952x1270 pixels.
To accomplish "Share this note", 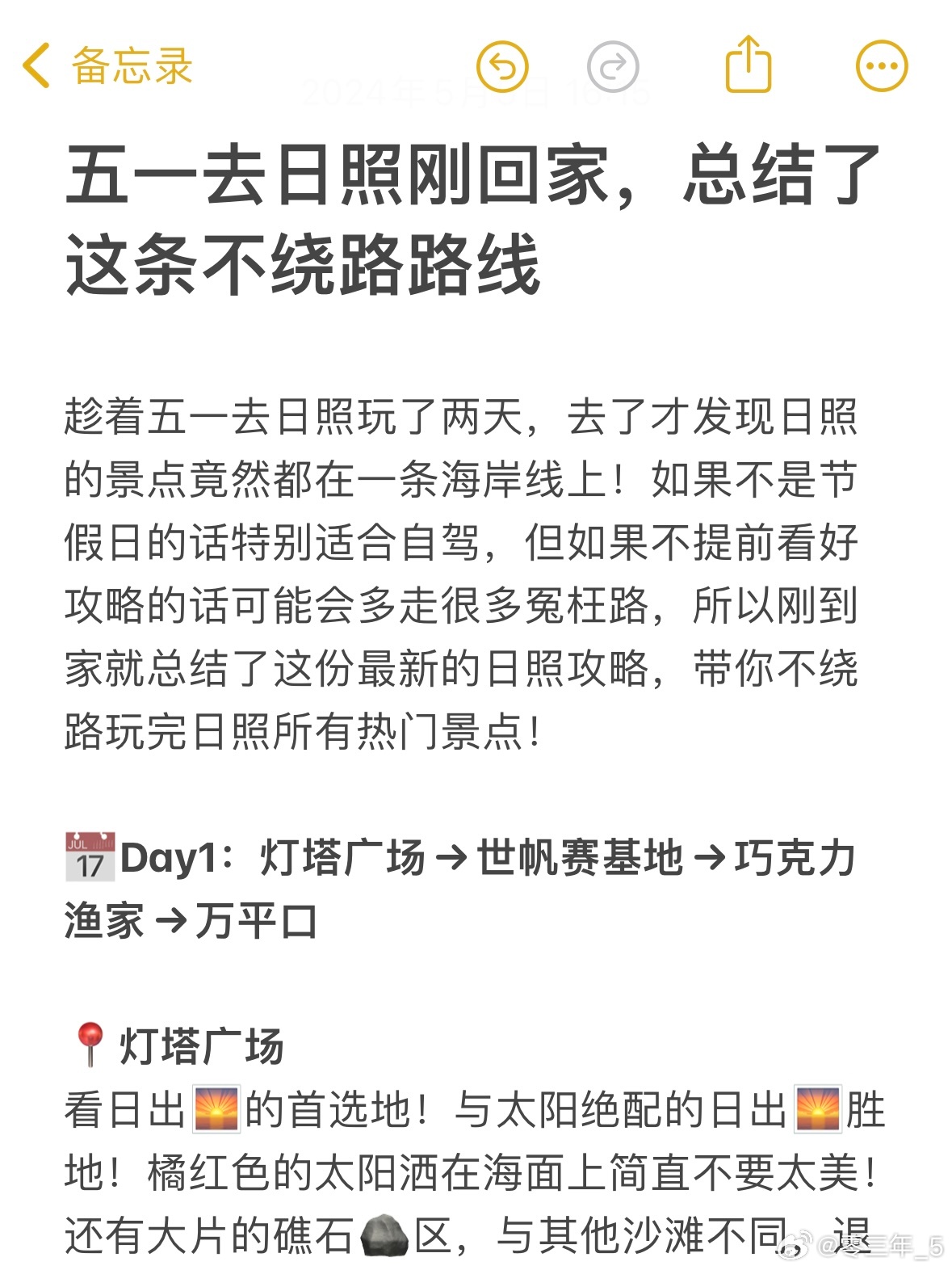I will coord(749,65).
